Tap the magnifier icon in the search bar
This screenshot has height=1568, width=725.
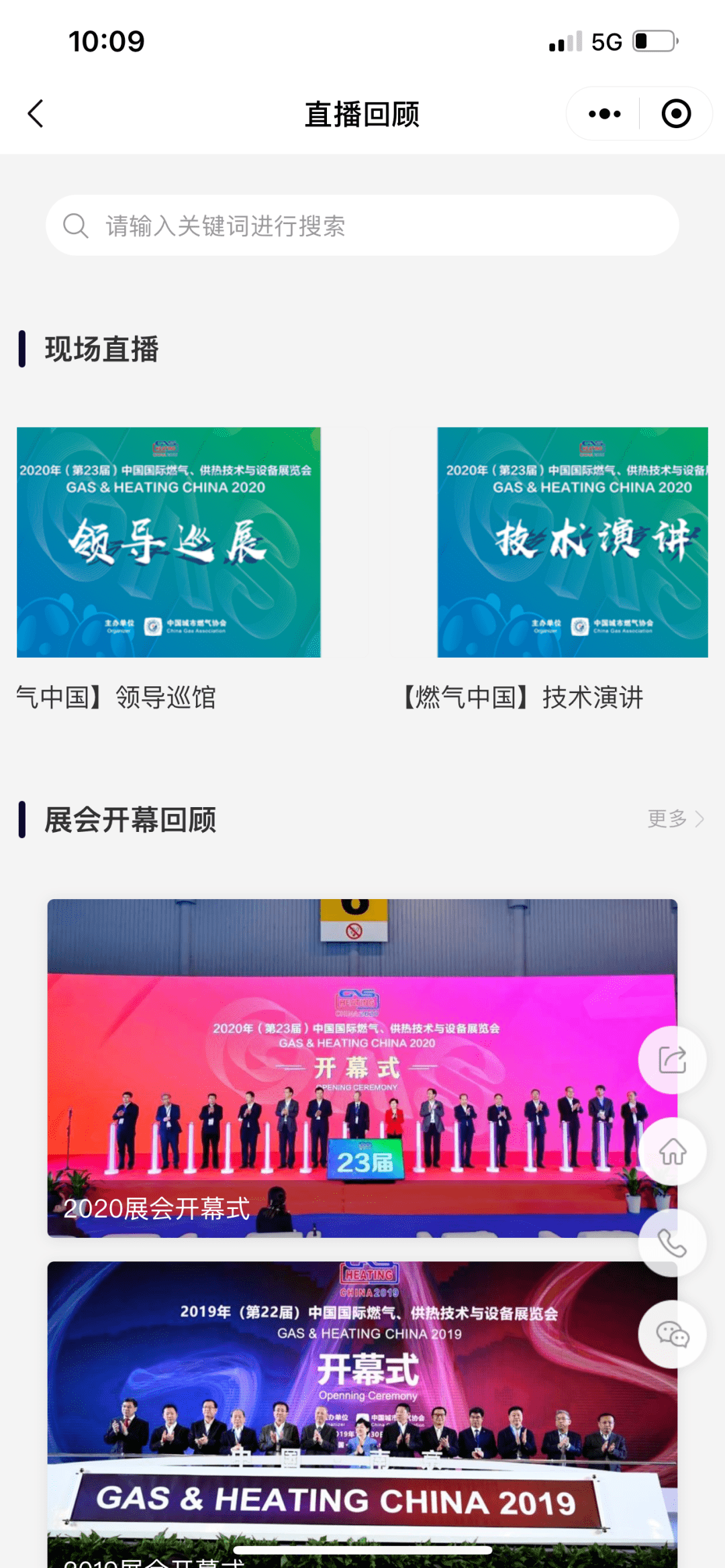[76, 225]
